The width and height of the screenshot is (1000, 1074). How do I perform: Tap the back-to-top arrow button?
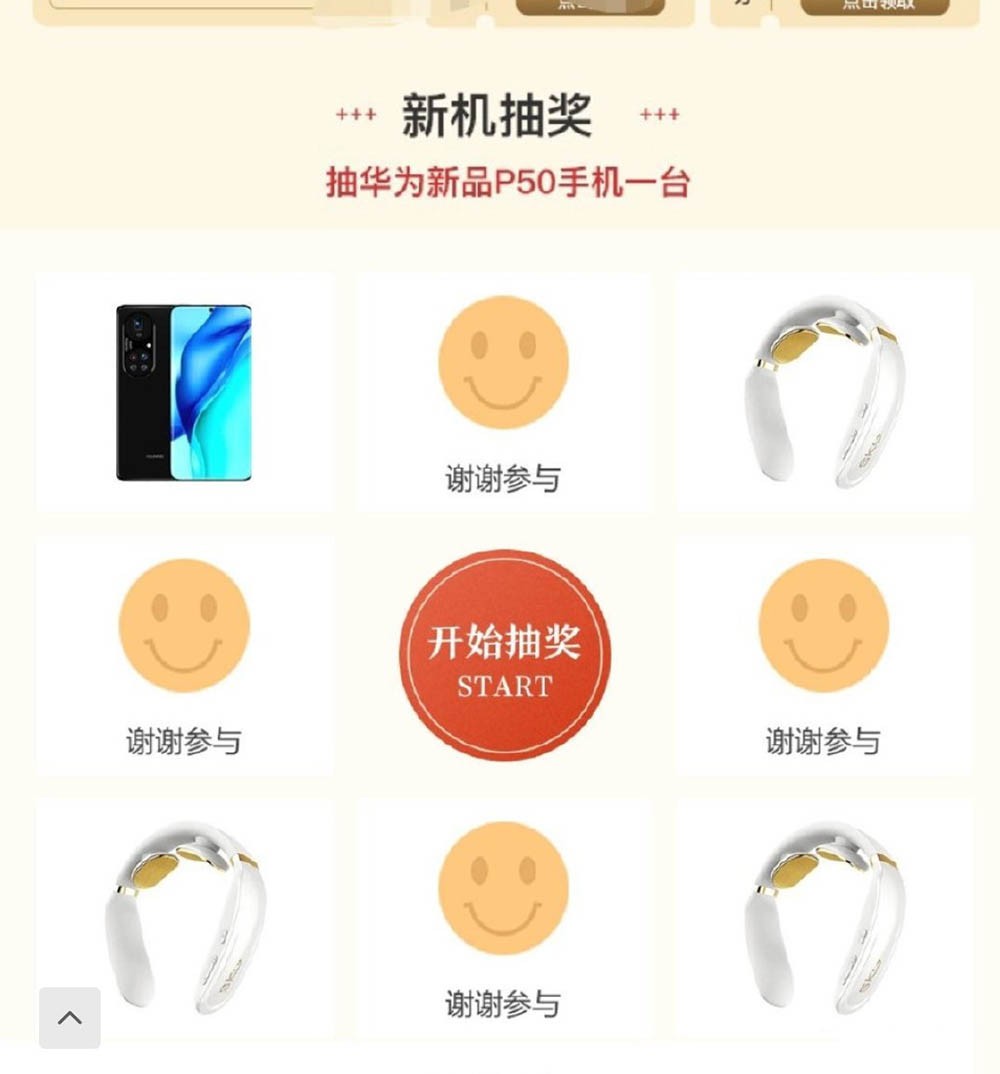70,1018
